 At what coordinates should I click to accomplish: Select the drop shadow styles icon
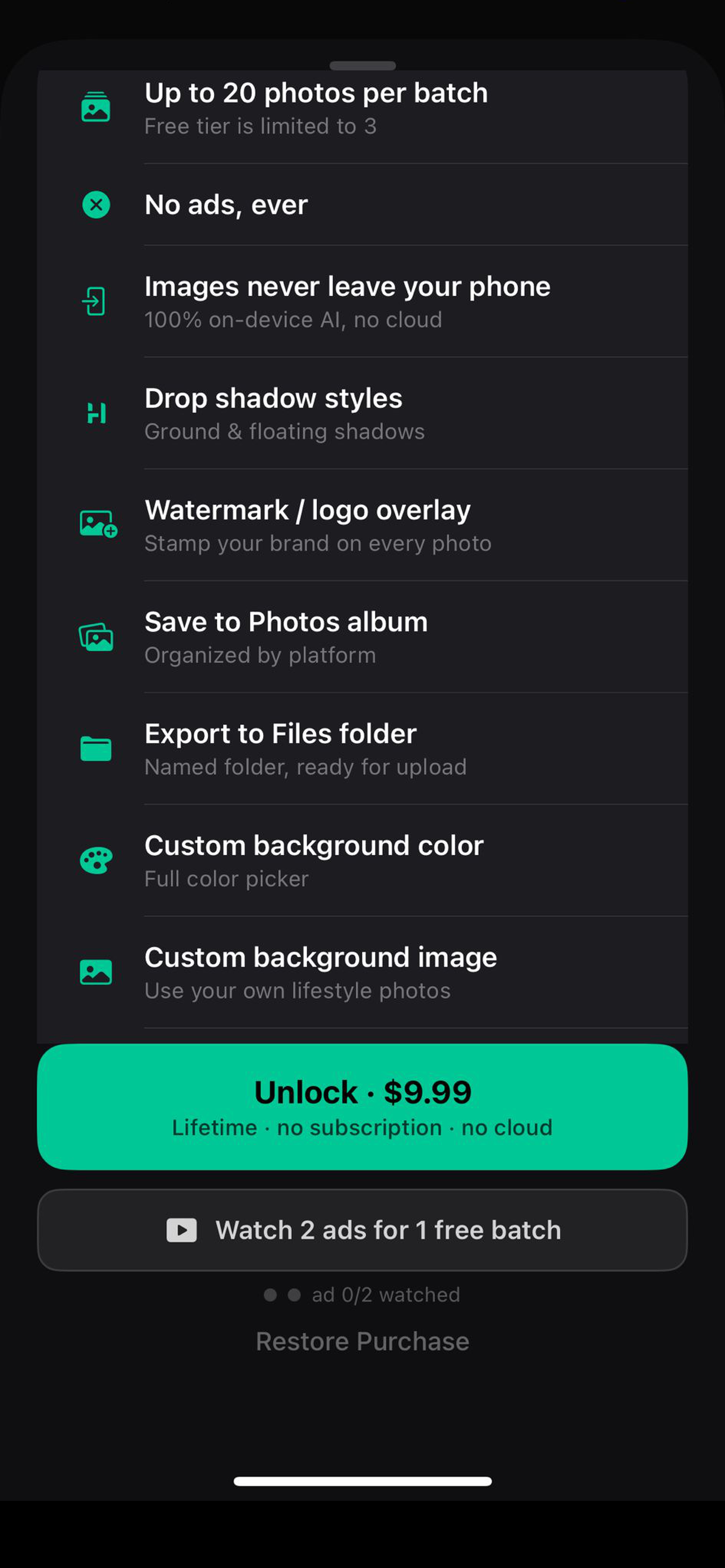(96, 413)
